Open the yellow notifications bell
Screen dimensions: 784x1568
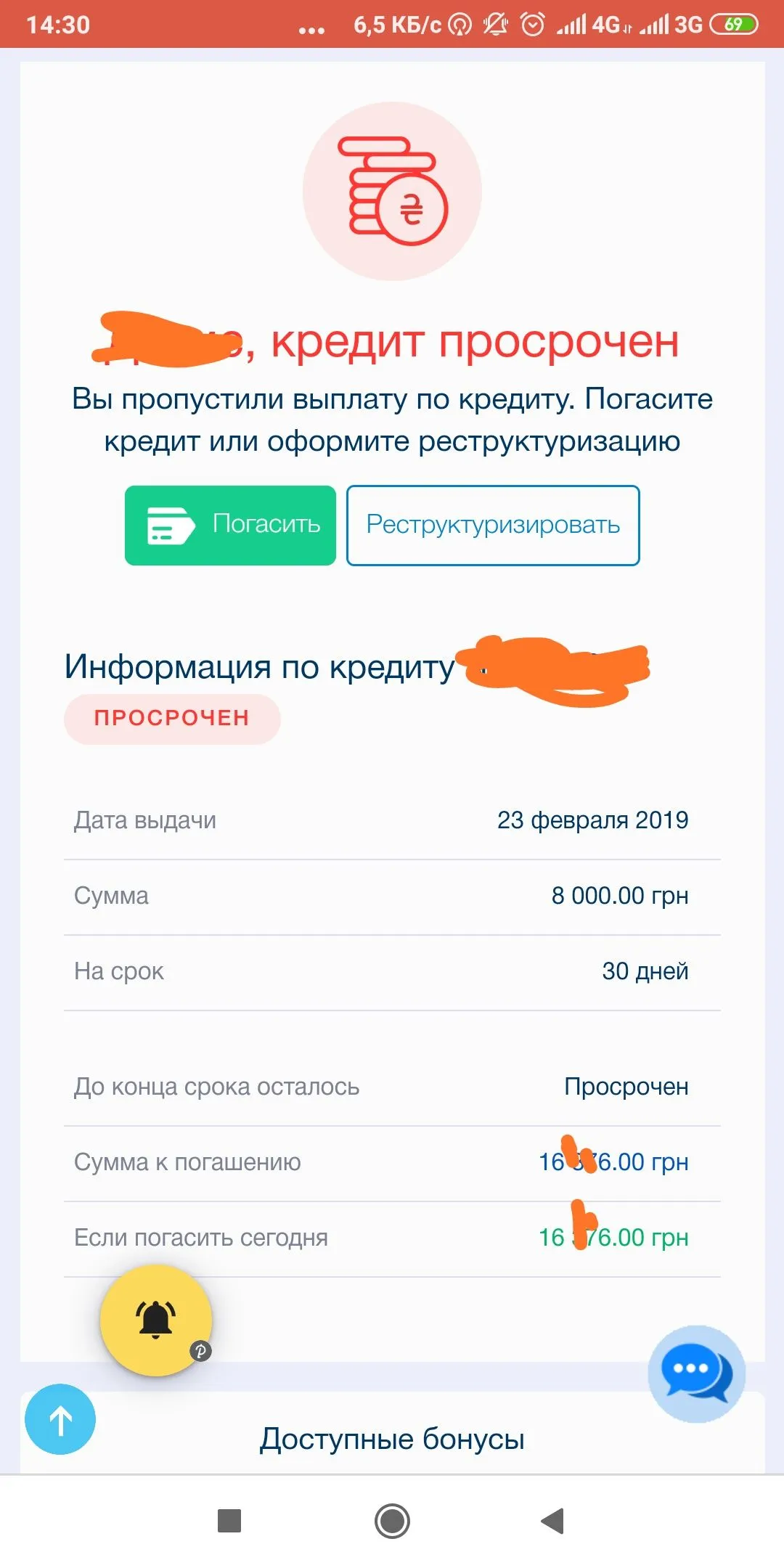point(156,1320)
